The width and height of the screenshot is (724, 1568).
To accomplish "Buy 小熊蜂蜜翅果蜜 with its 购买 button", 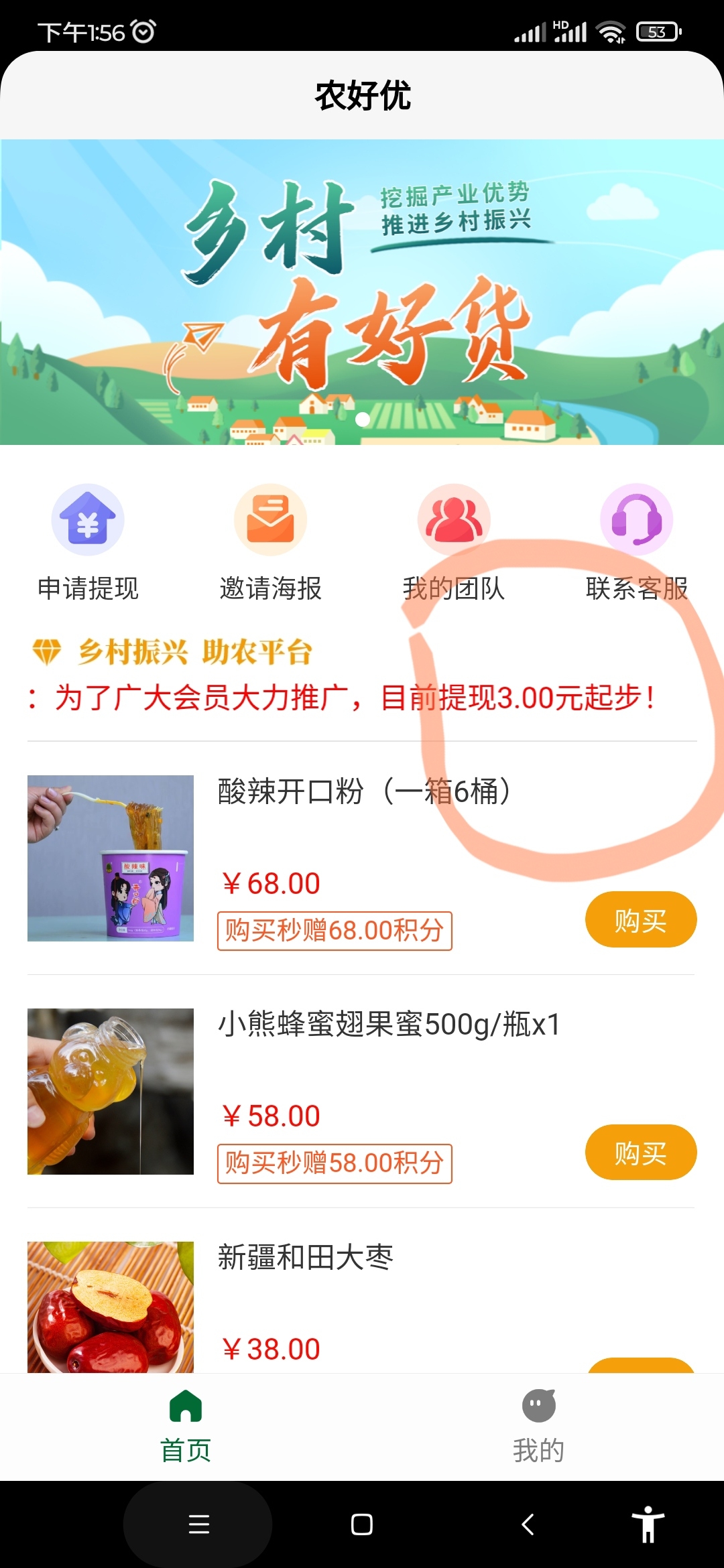I will click(x=640, y=1151).
